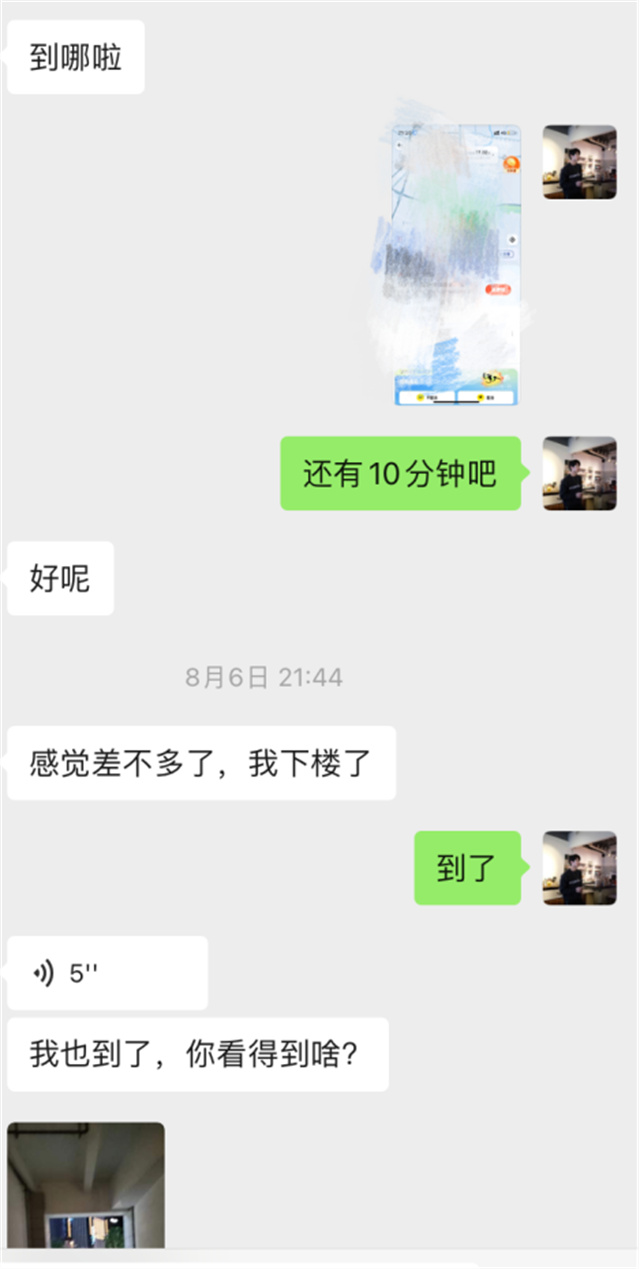Screen dimensions: 640x1269
Task: Play the 5-second voice message
Action: (107, 973)
